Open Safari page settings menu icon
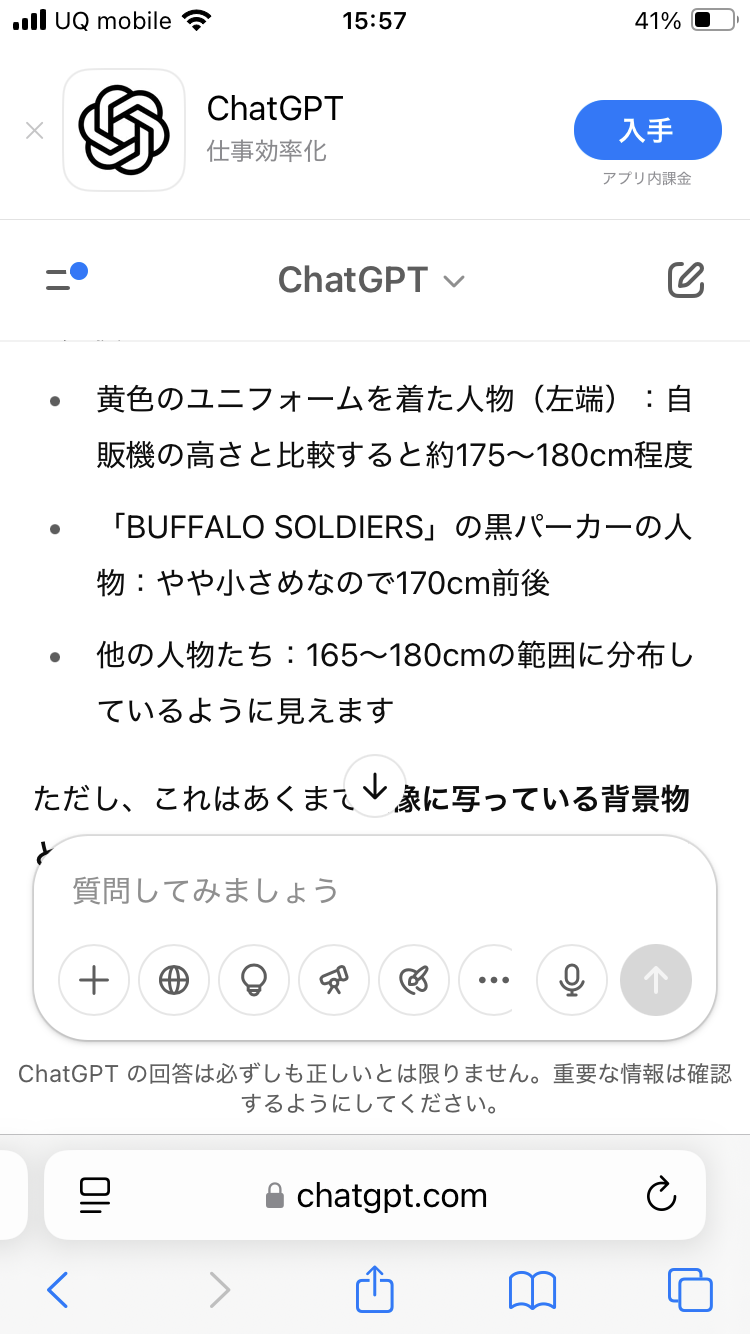This screenshot has height=1334, width=750. click(x=95, y=1195)
